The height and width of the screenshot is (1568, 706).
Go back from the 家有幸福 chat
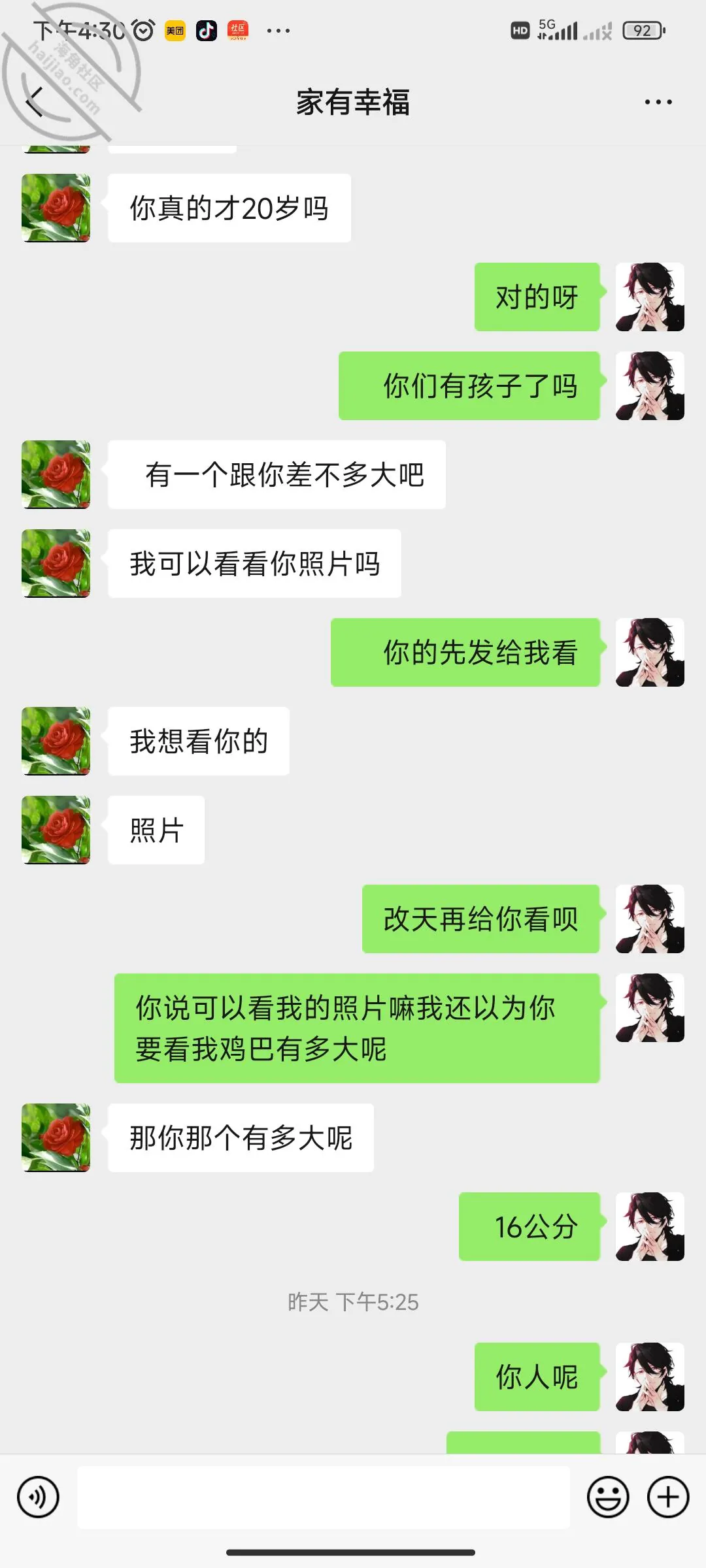35,102
